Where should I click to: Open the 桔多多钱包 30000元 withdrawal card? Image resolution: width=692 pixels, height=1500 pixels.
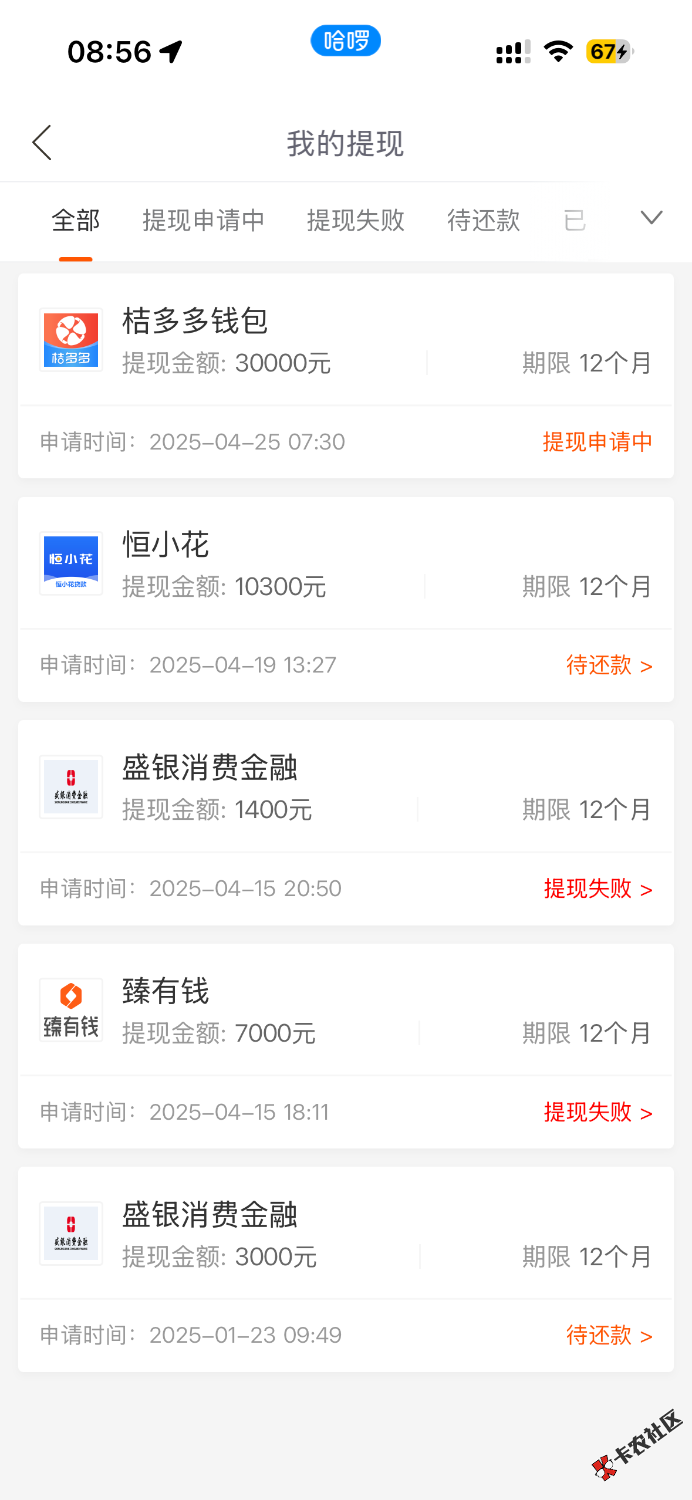pyautogui.click(x=345, y=375)
